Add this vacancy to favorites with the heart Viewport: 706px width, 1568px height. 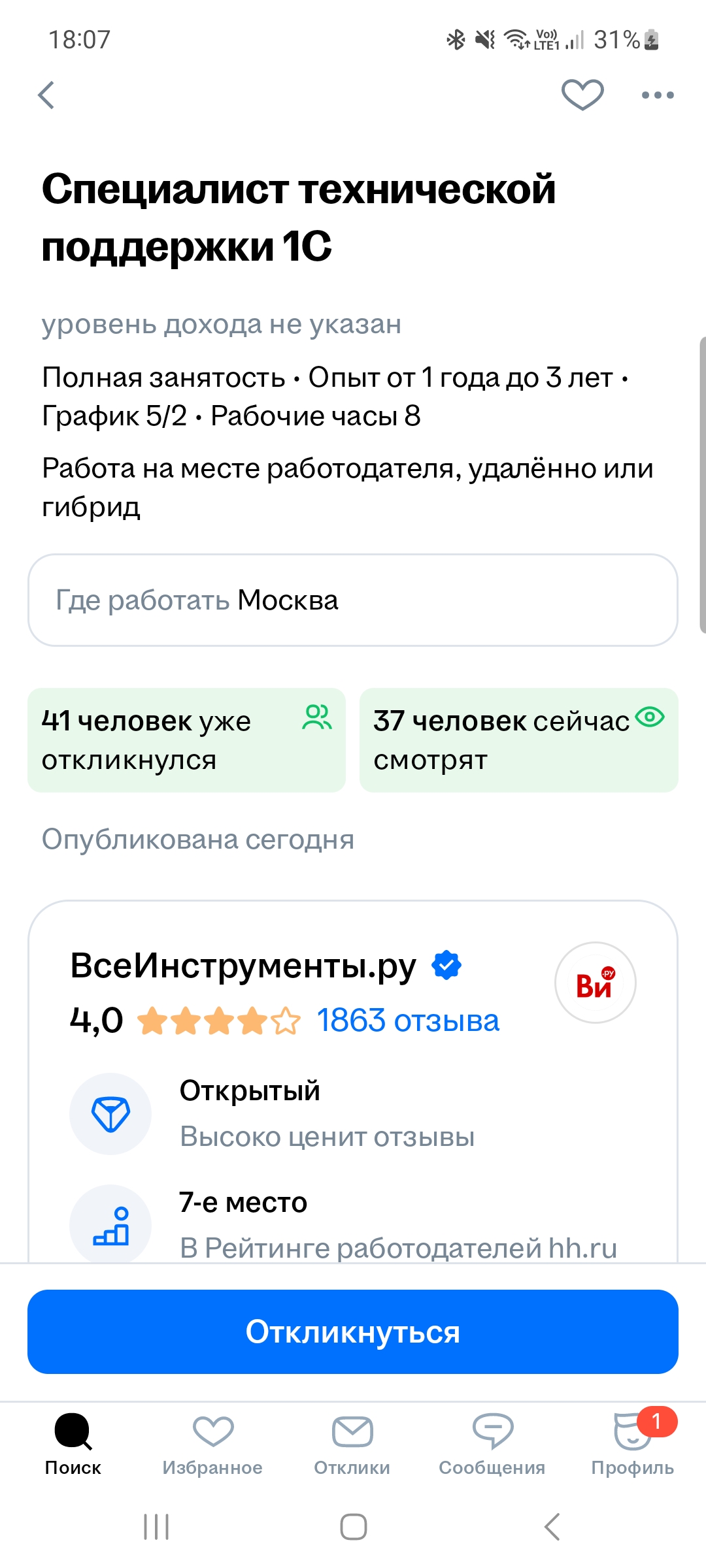point(582,95)
